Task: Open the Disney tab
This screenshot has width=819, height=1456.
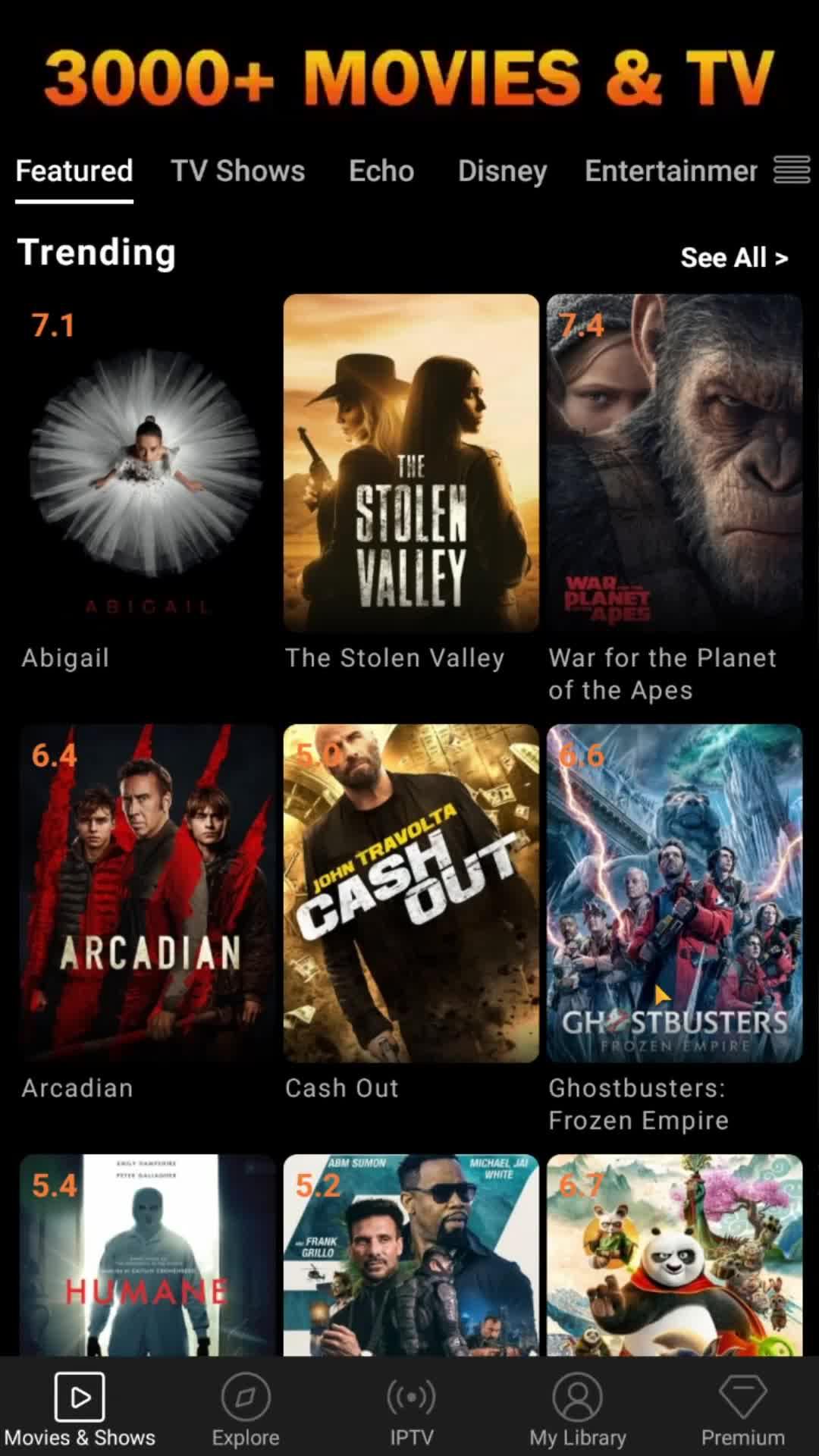Action: [502, 171]
